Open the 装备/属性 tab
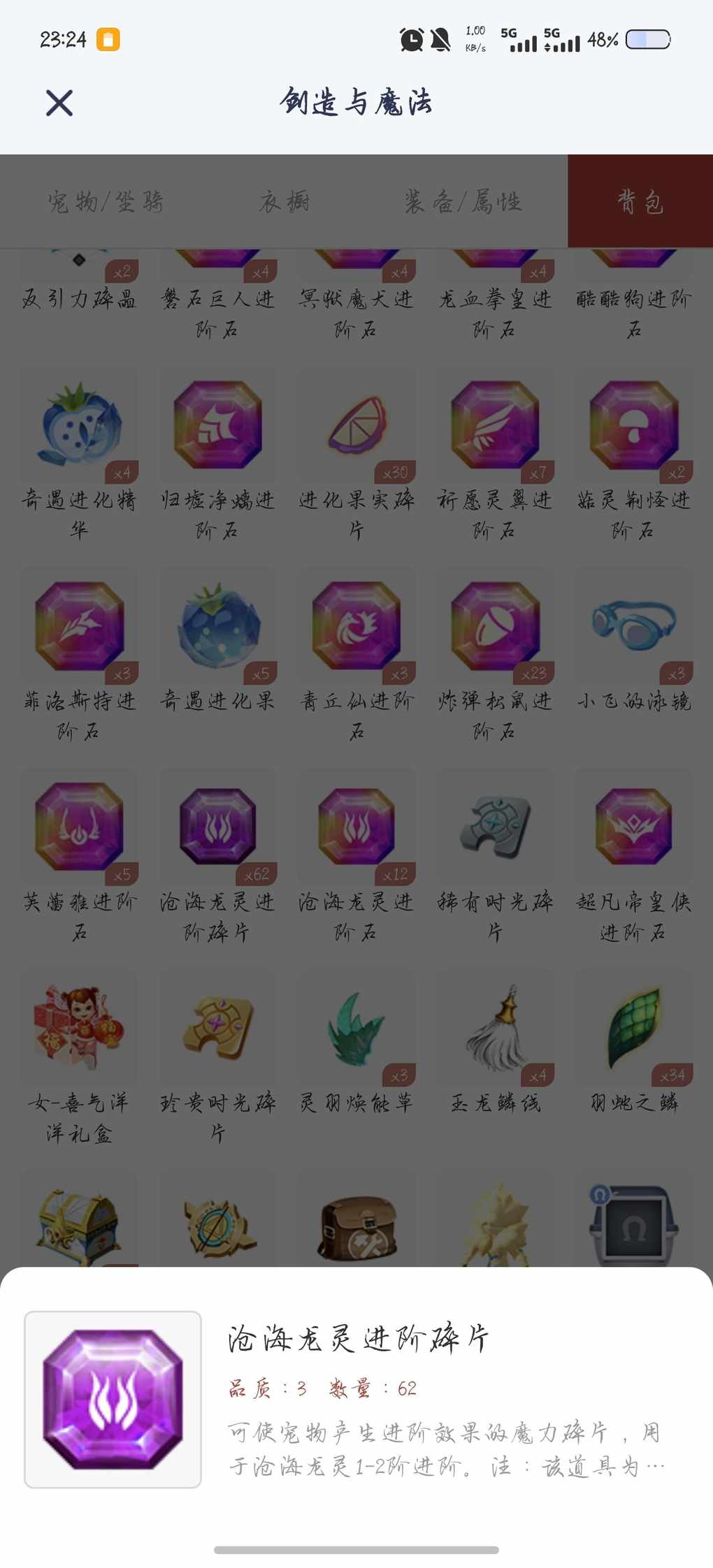 [462, 202]
